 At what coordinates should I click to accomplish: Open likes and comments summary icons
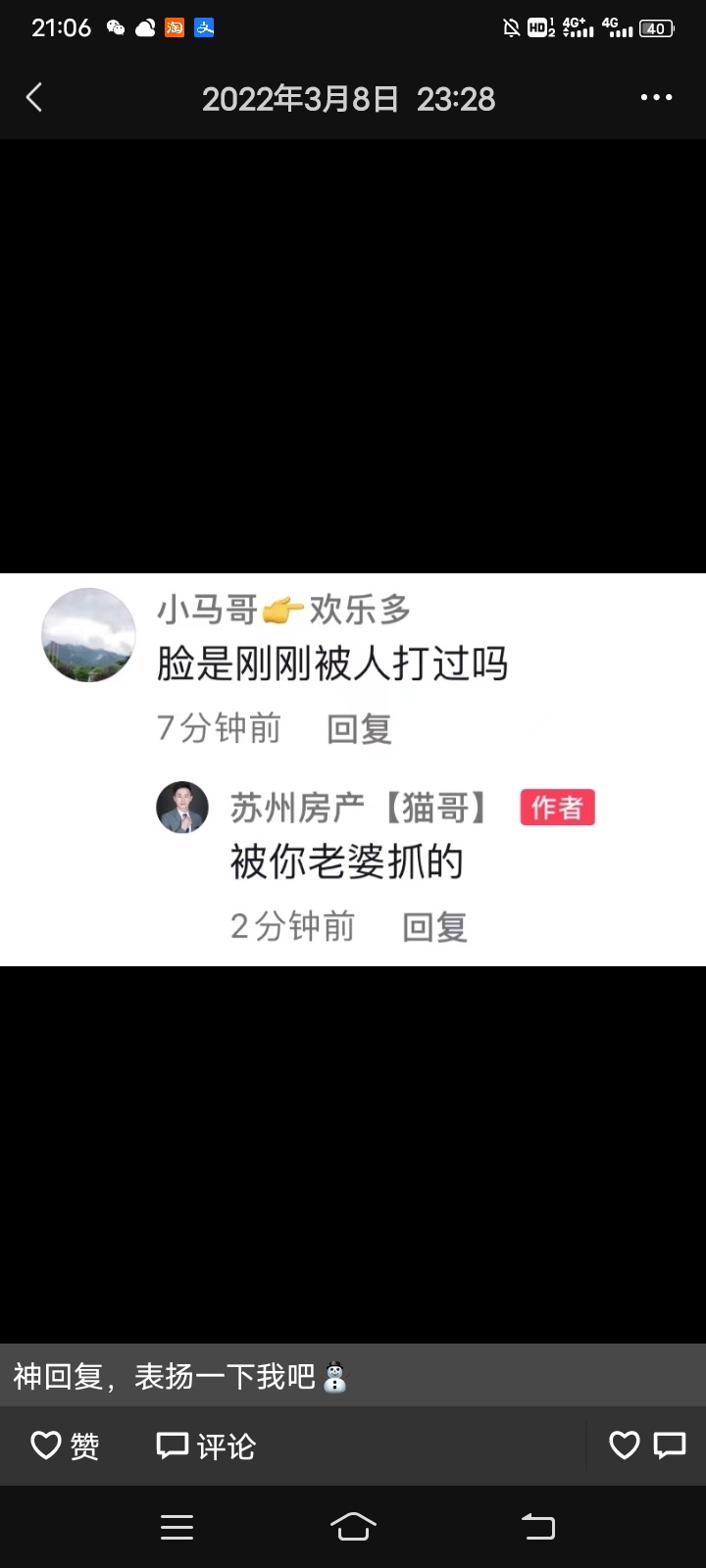coord(647,1445)
